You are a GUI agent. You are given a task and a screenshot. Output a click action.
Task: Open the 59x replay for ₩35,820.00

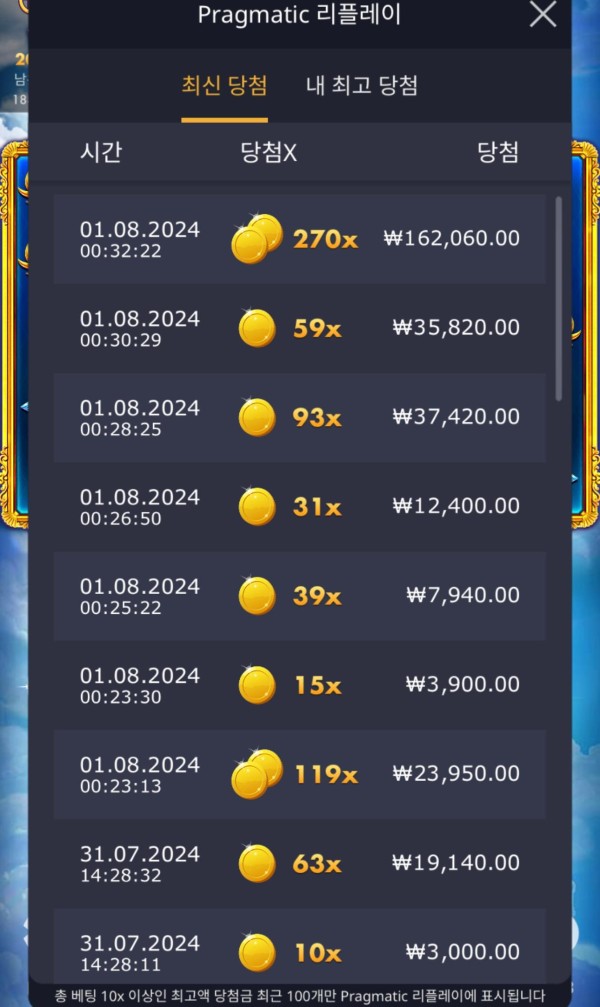[300, 328]
